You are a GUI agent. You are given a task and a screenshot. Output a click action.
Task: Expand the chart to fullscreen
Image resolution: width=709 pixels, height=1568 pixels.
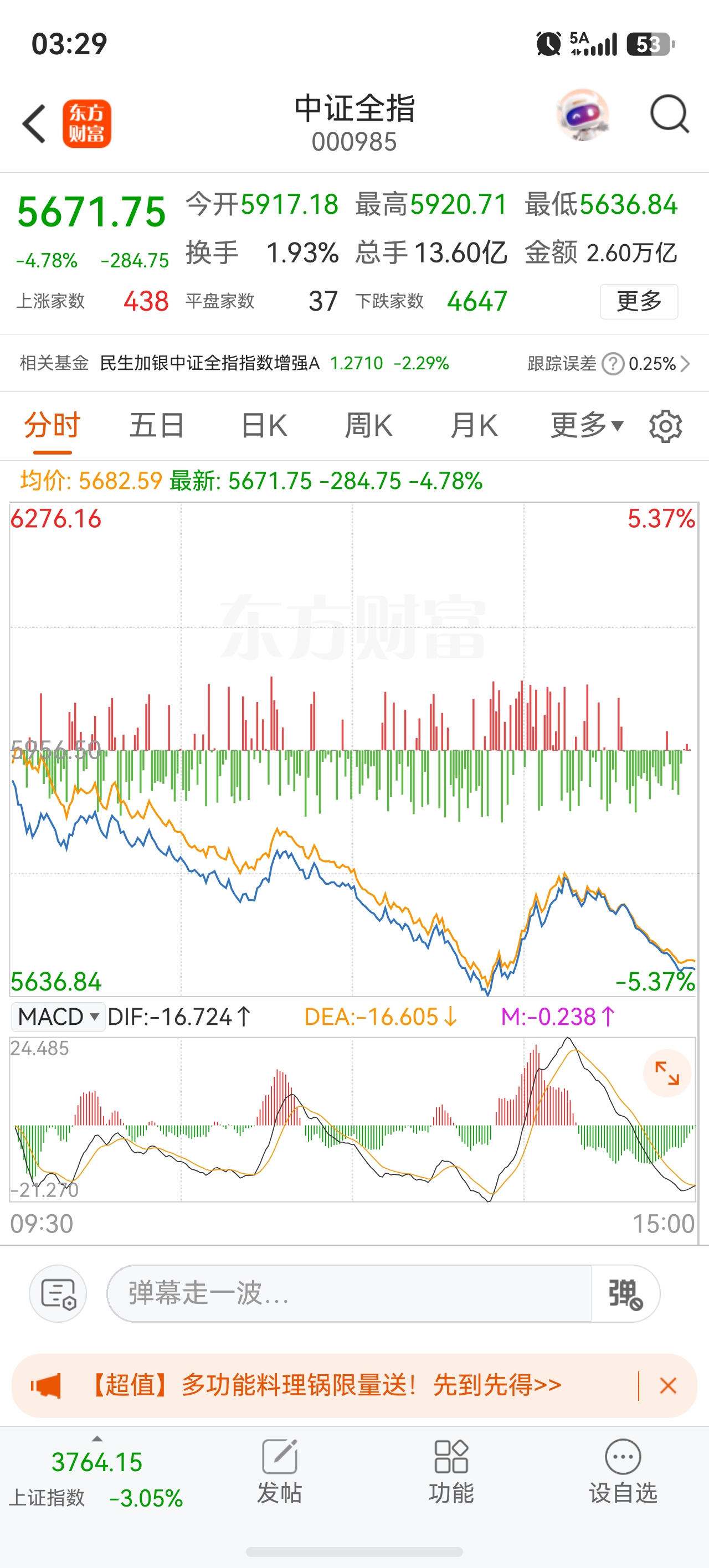(667, 1072)
